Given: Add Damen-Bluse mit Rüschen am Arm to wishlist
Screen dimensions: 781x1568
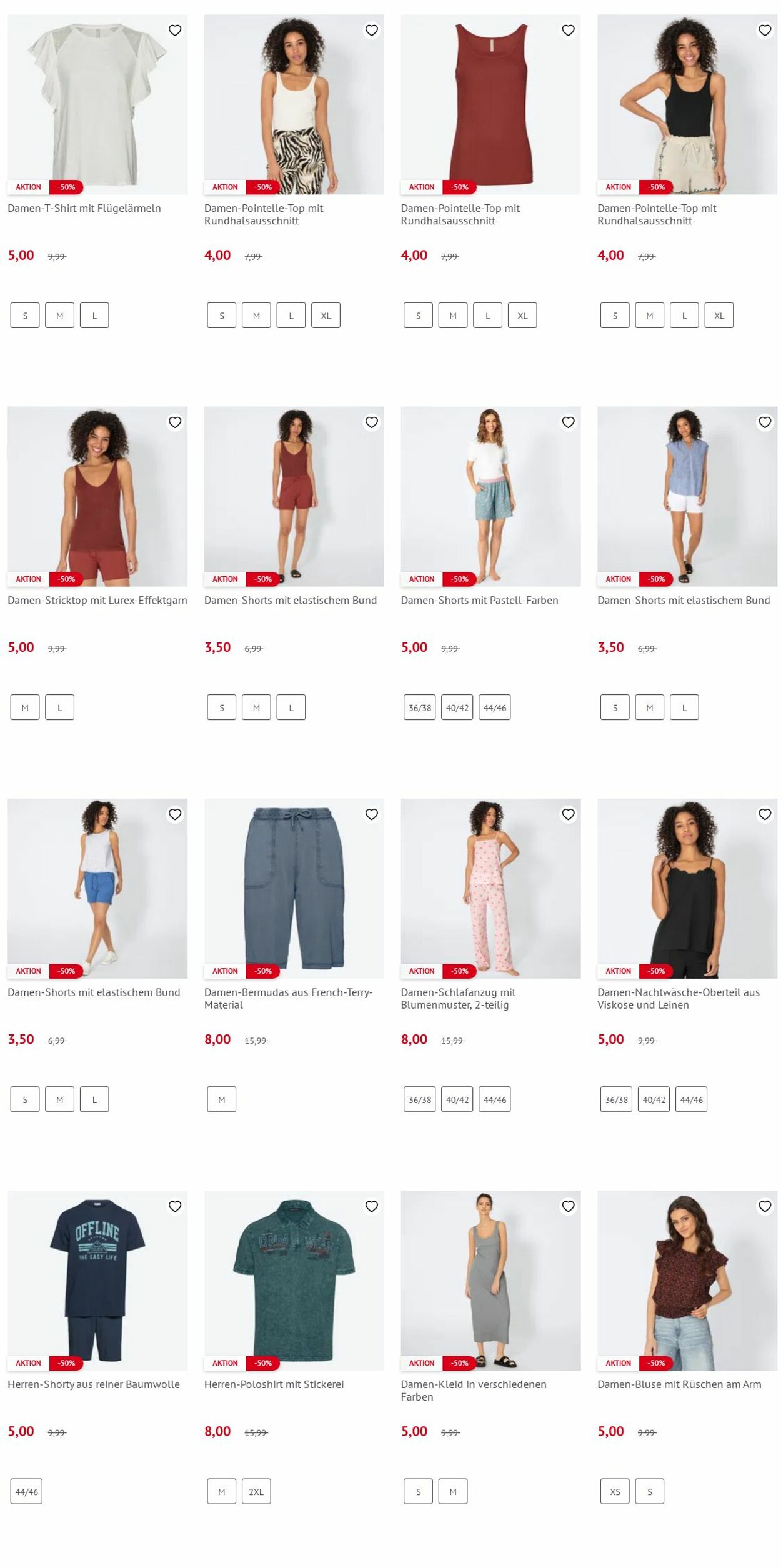Looking at the screenshot, I should (765, 1206).
